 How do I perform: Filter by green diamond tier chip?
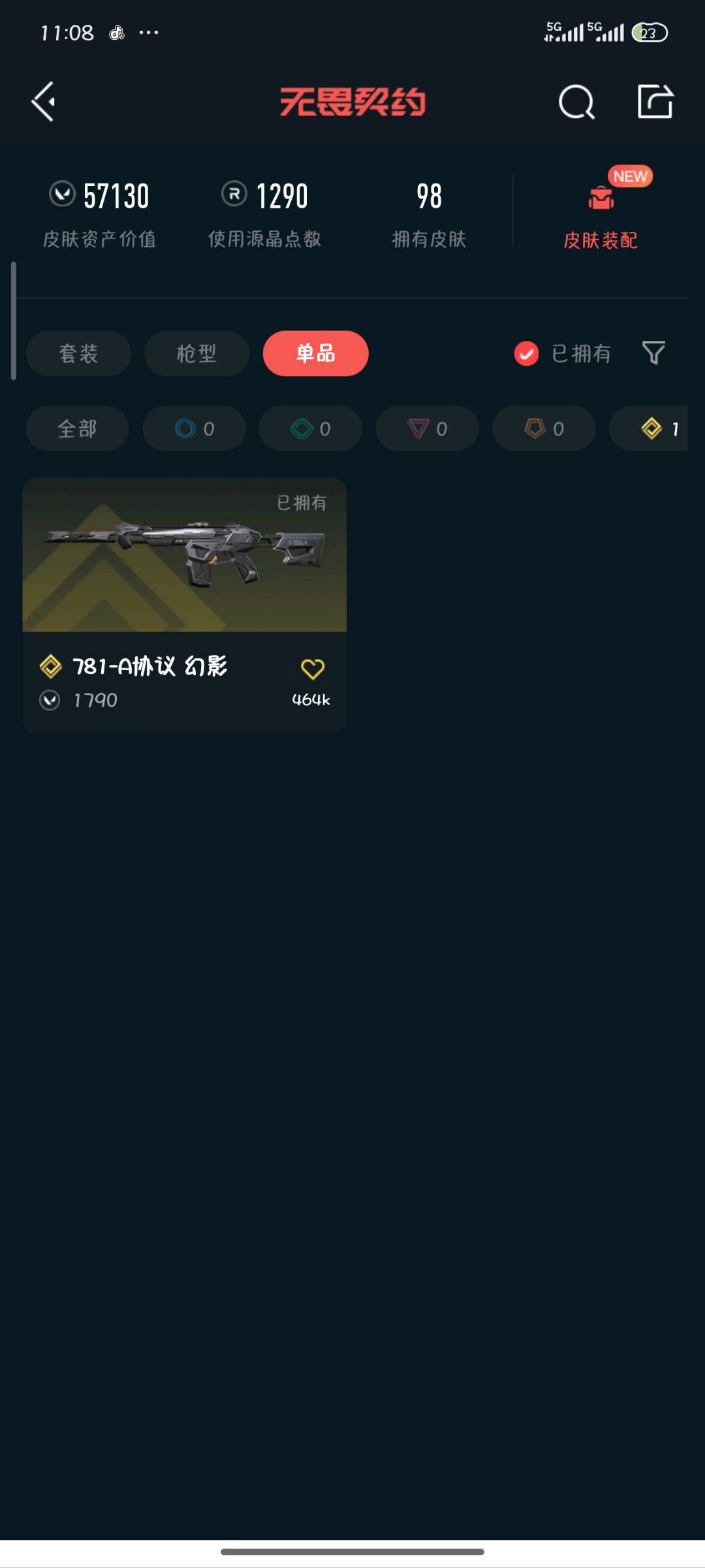pyautogui.click(x=310, y=428)
